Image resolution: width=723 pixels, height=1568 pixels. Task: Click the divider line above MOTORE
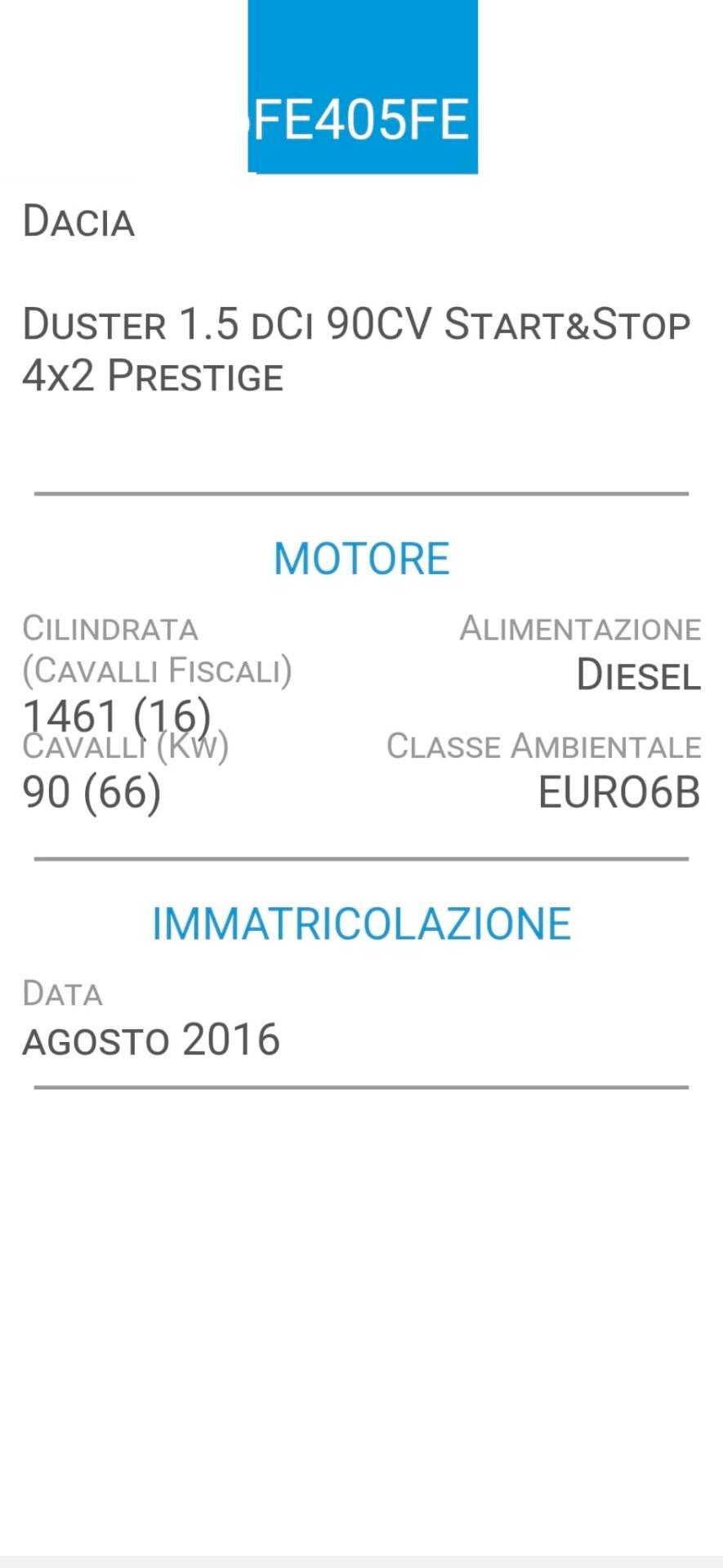[362, 493]
